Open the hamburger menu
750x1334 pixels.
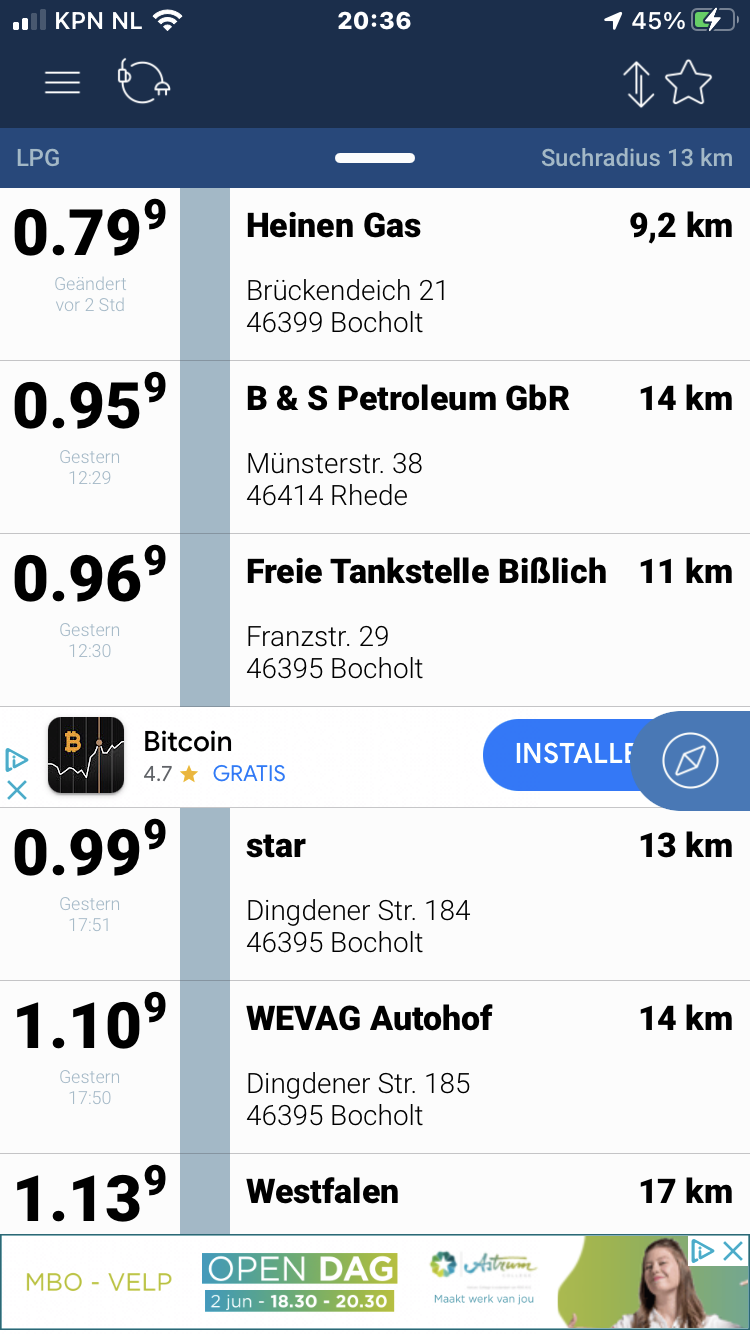tap(62, 83)
